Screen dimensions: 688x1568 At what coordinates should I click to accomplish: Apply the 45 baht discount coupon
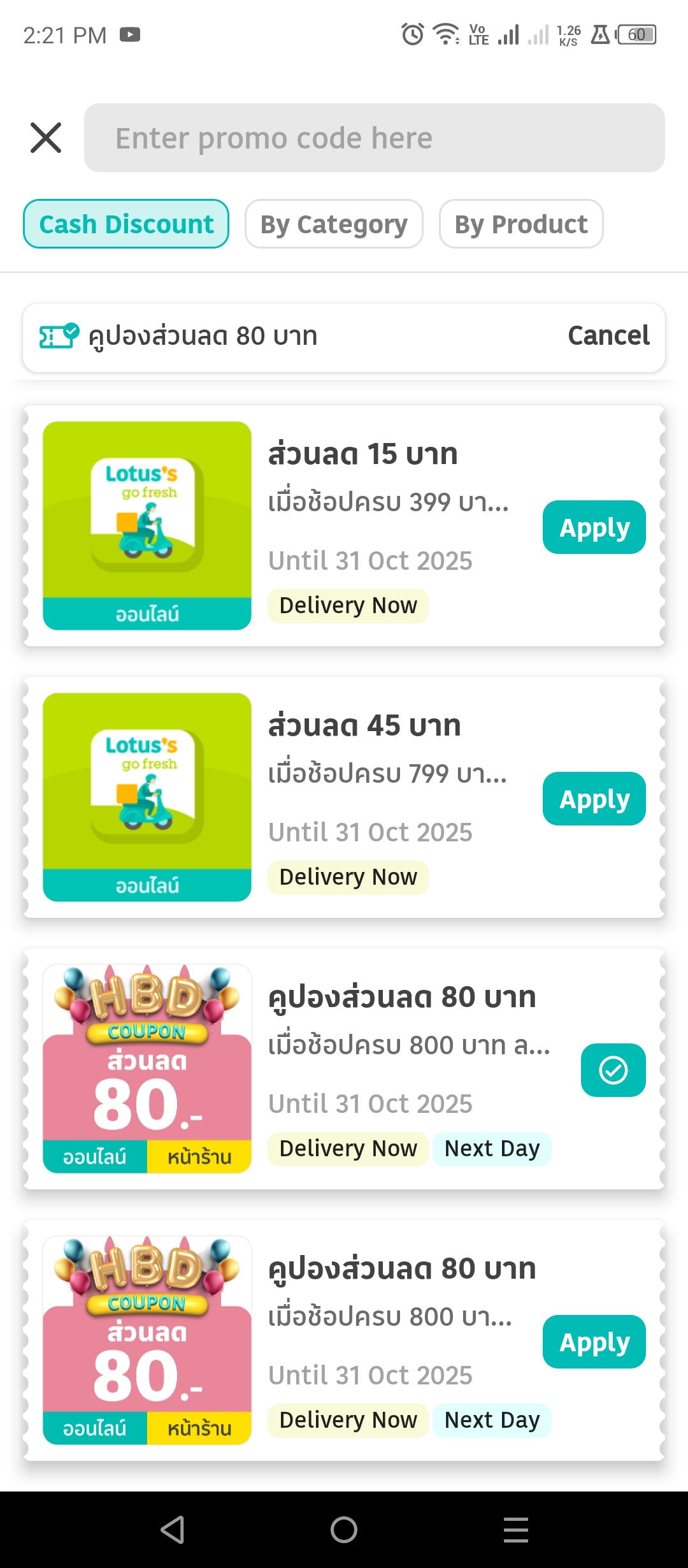click(594, 799)
